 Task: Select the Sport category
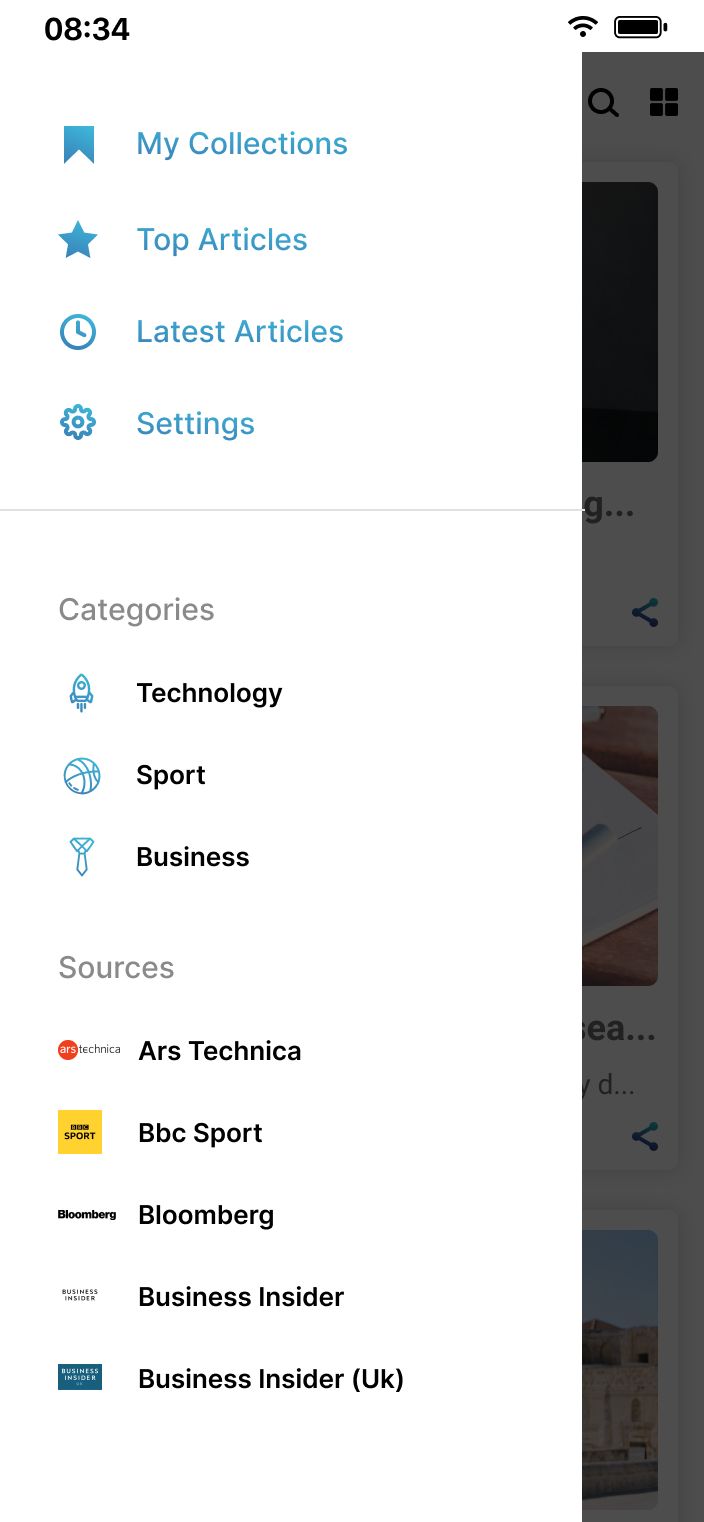point(171,775)
